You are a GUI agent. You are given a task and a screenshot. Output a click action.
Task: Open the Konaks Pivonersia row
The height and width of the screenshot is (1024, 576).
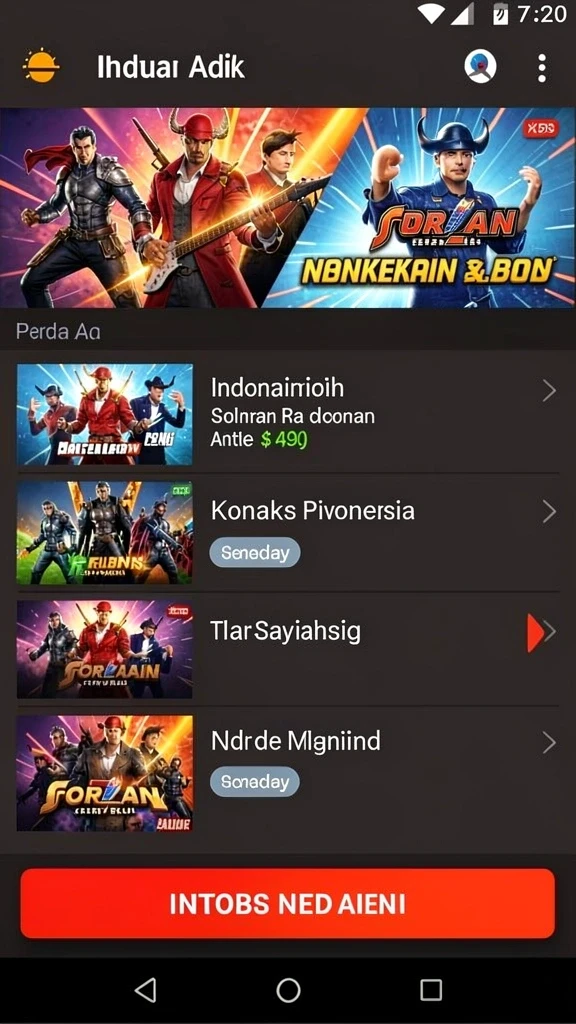288,533
